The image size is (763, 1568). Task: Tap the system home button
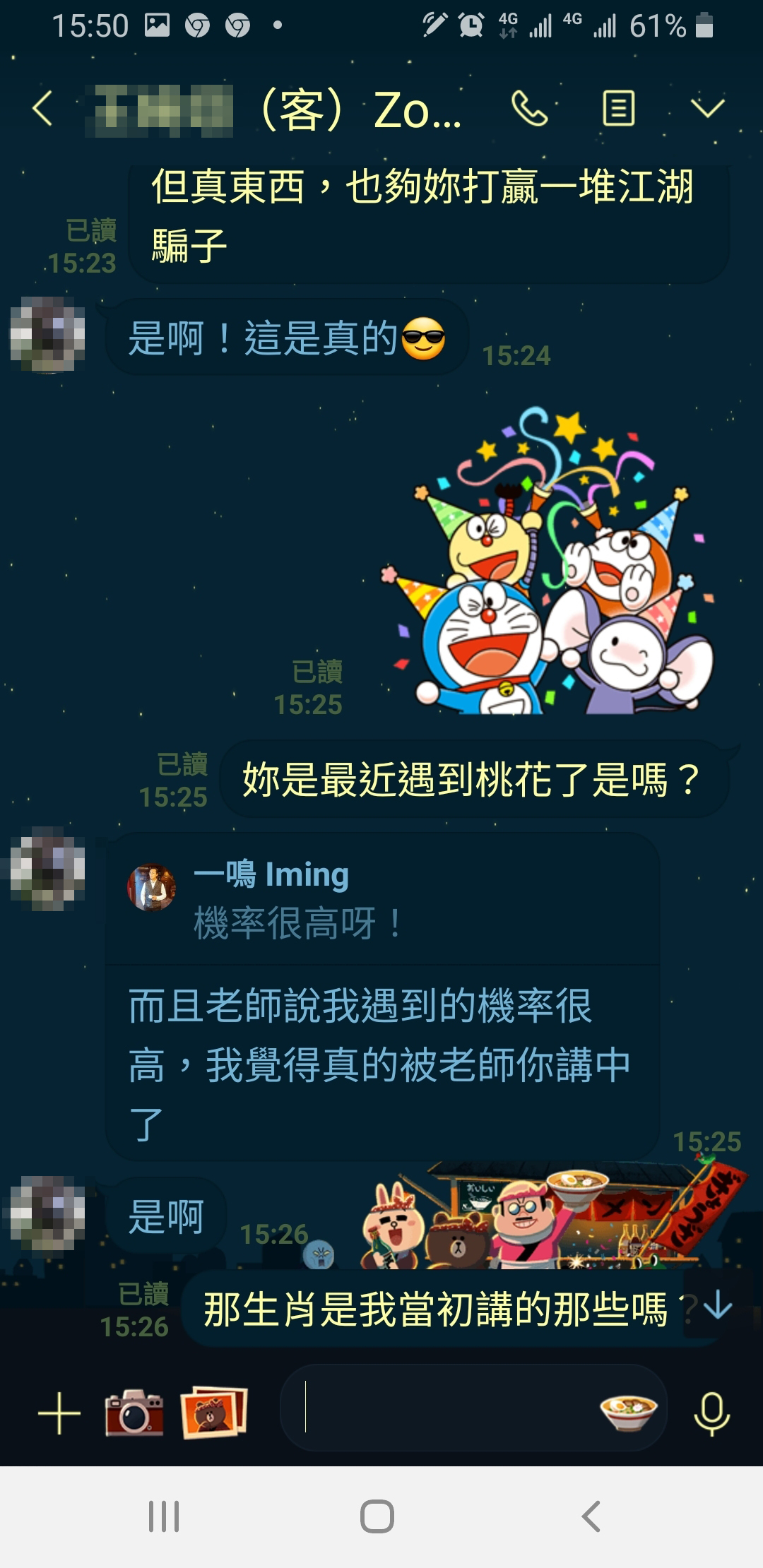(377, 1516)
